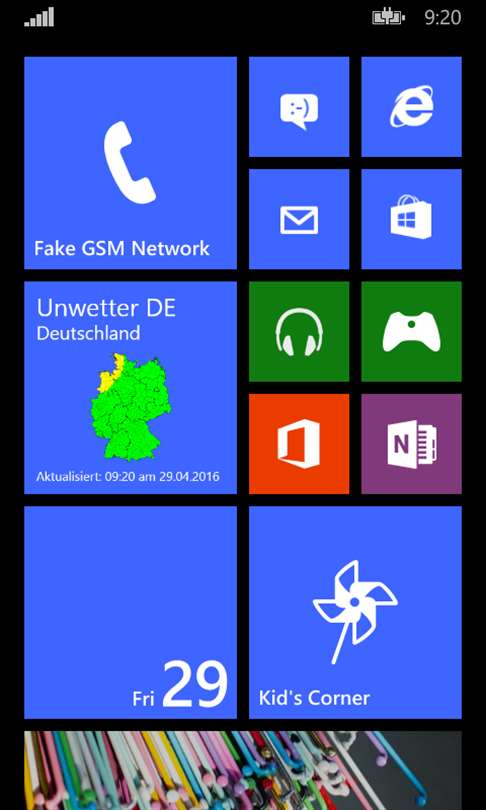
Task: Open the Mail envelope tile
Action: (x=299, y=219)
